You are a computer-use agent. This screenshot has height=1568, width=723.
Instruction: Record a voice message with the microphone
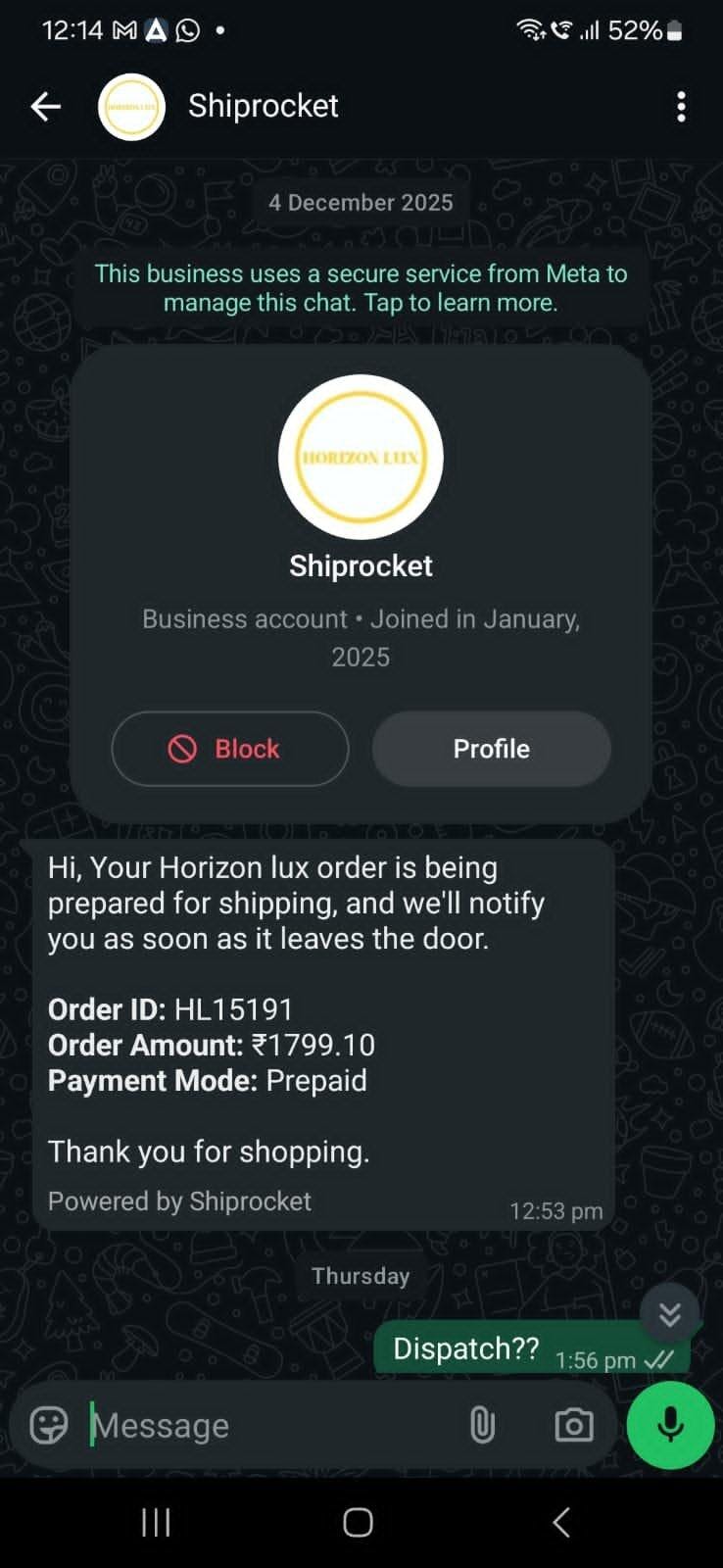[670, 1425]
